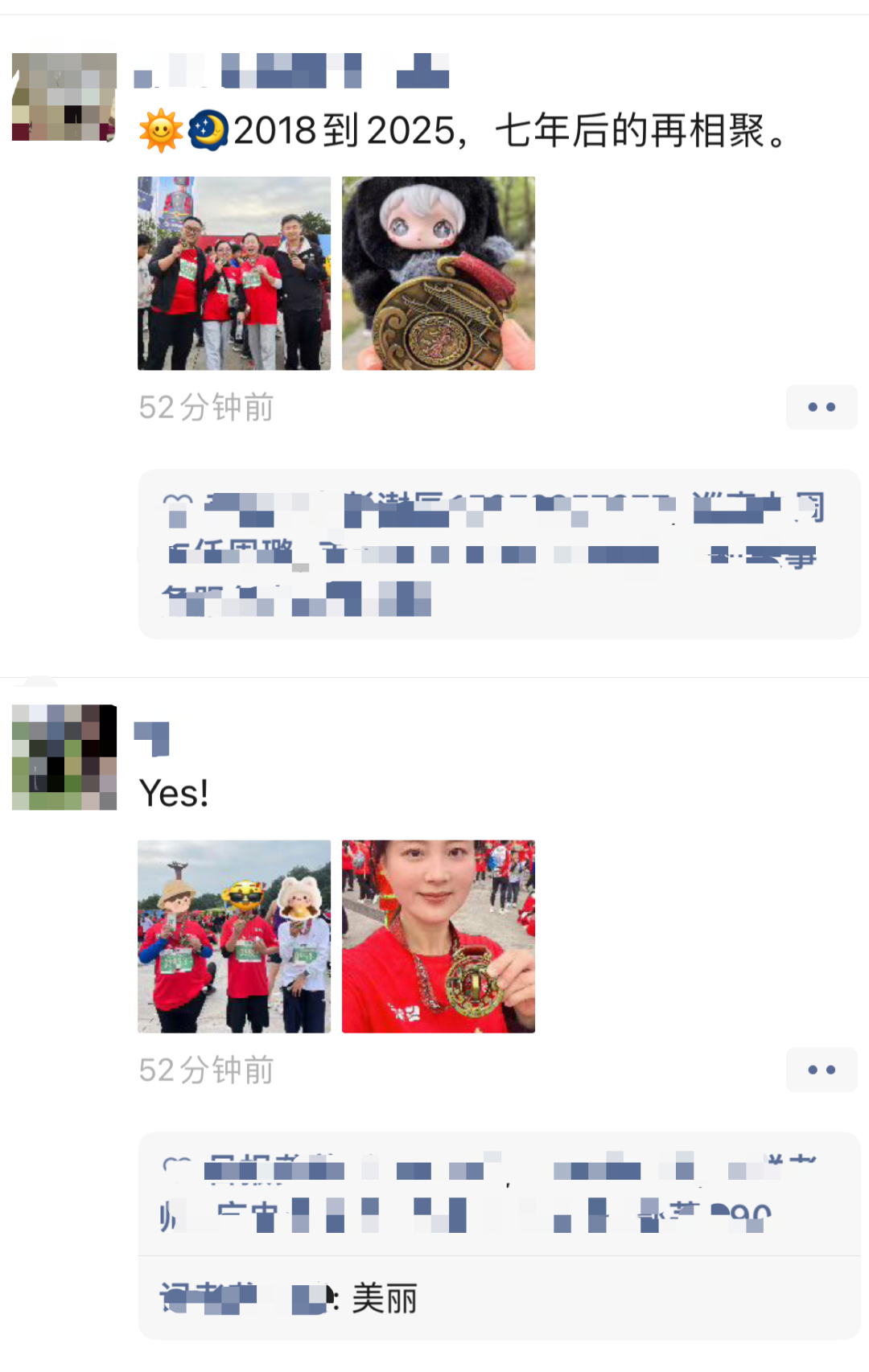
Task: Open the avatar of the Yes! poster
Action: point(64,758)
